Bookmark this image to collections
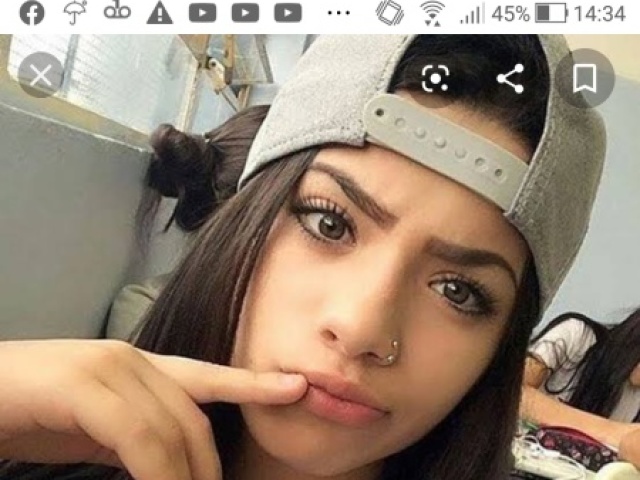Screen dimensions: 640x480 pos(585,78)
